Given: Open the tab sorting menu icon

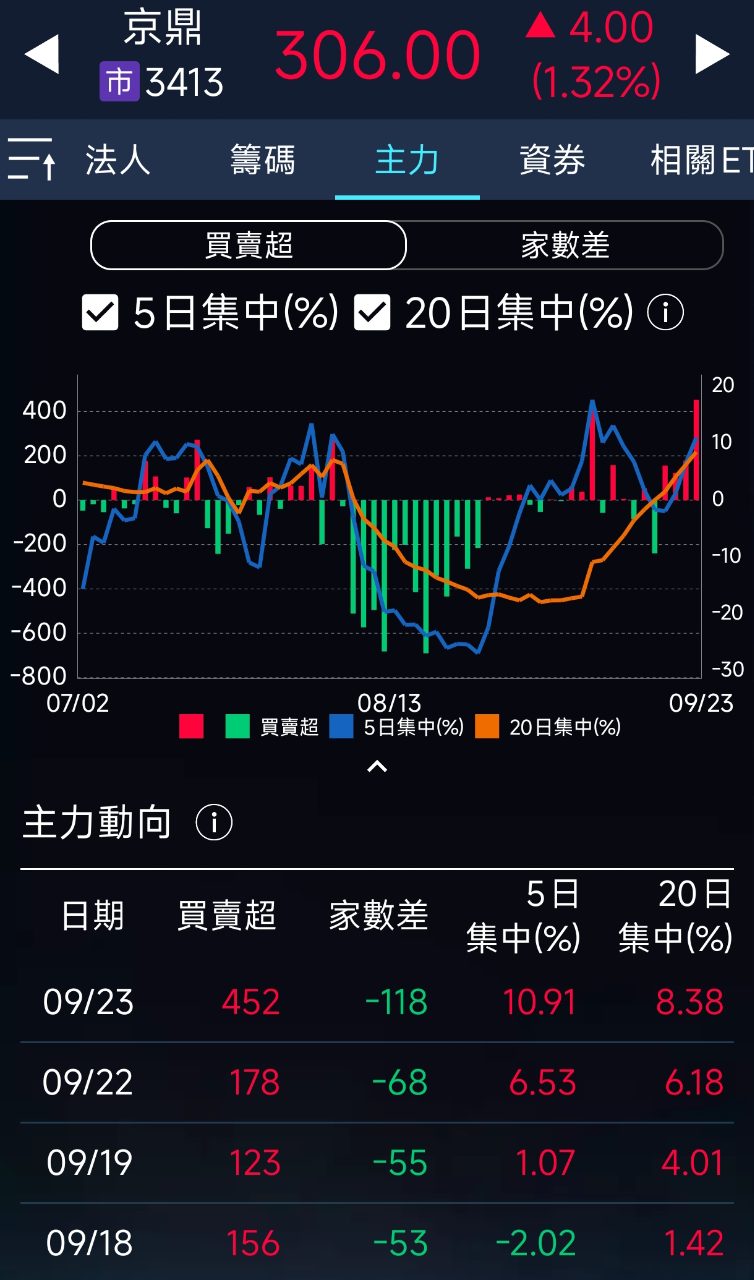Looking at the screenshot, I should click(x=31, y=160).
